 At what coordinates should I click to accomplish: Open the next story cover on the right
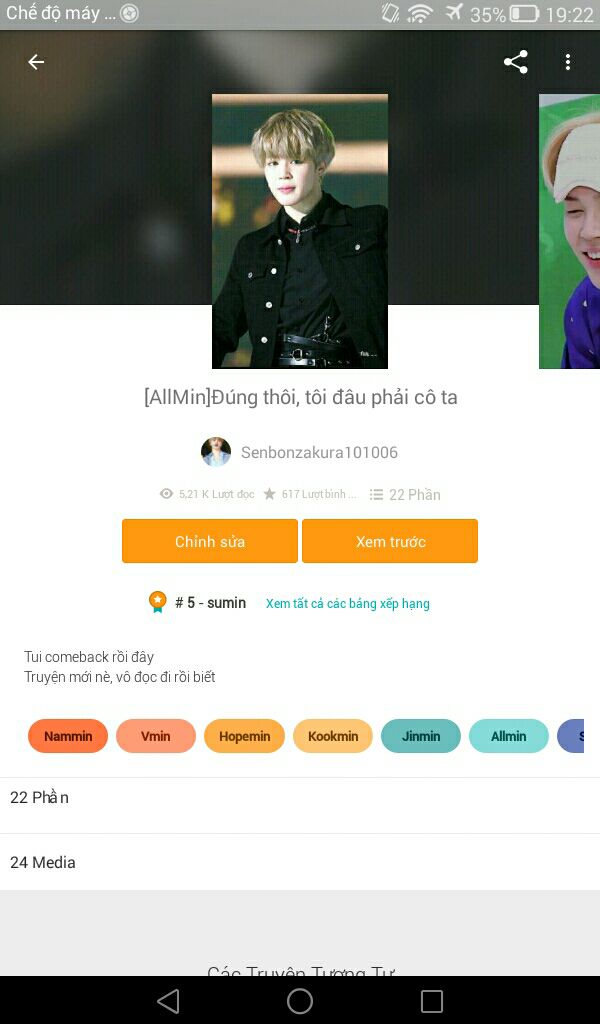[569, 231]
